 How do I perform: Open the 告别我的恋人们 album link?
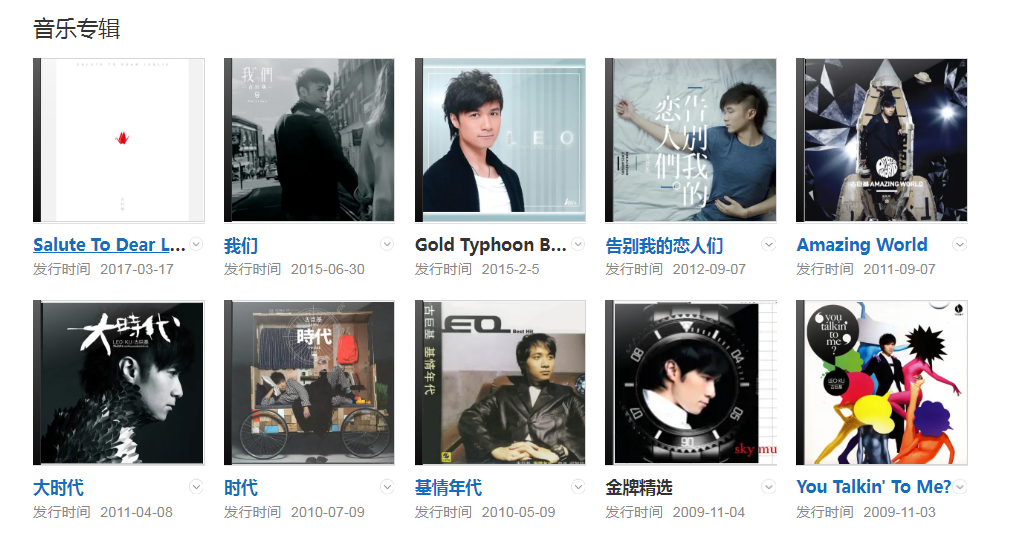click(664, 245)
